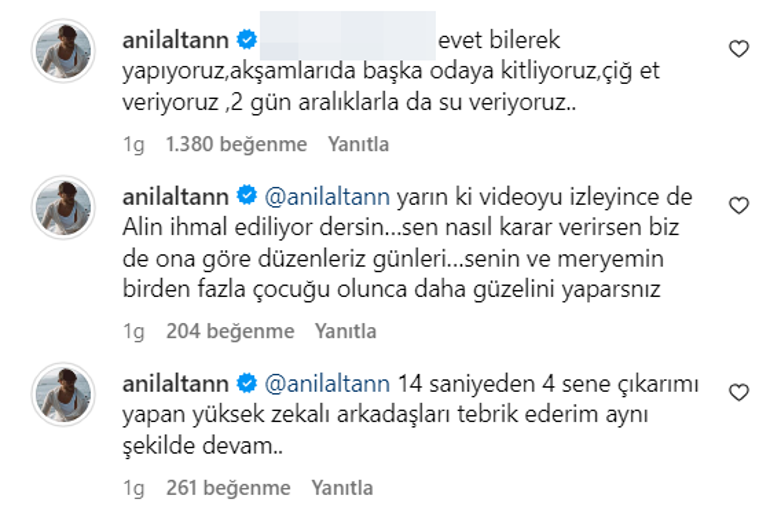Like the comment starting "evet bilerek yapıyoruz"
The height and width of the screenshot is (510, 770).
coord(738,47)
